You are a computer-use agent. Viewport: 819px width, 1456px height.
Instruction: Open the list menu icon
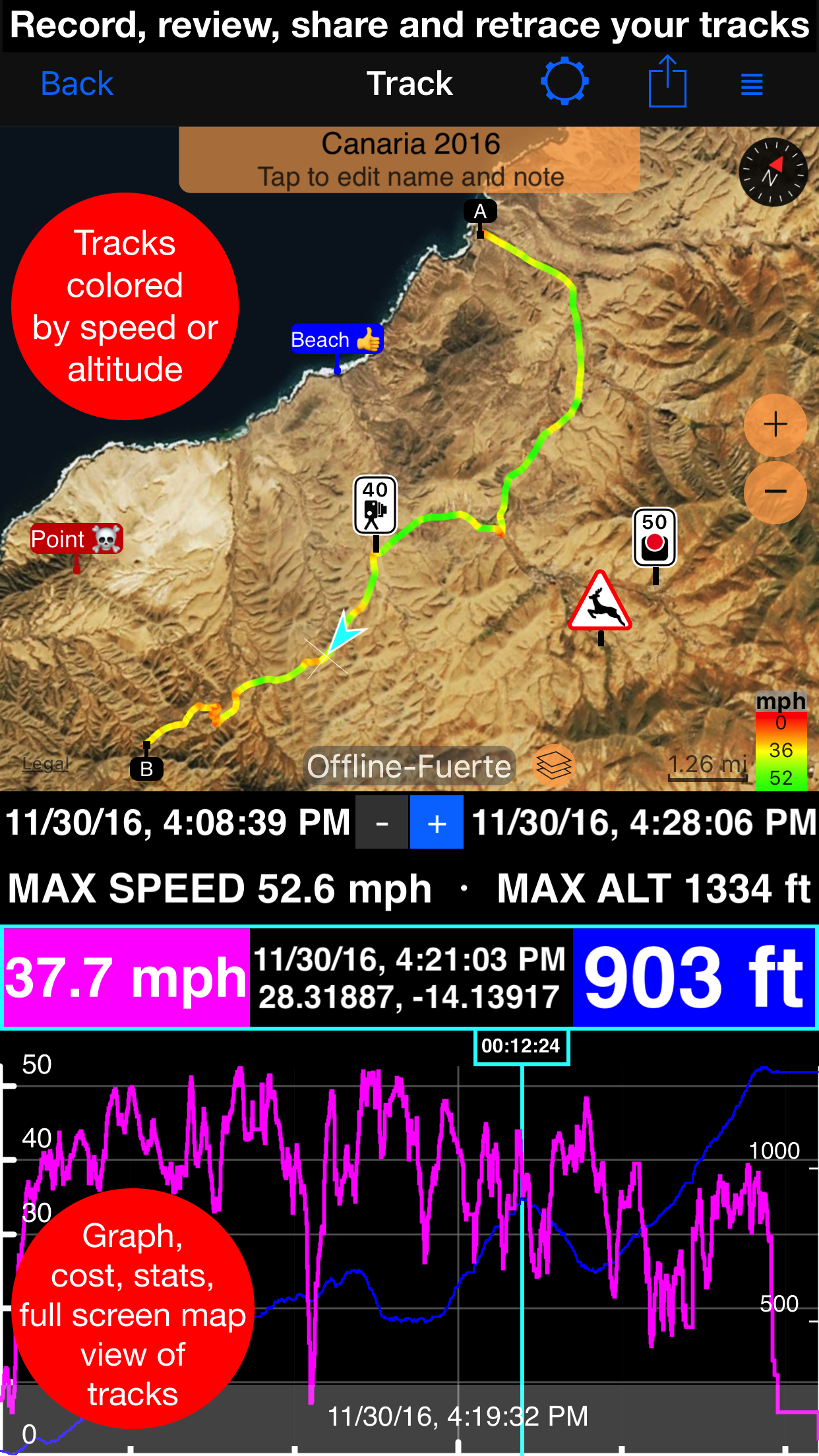coord(752,84)
